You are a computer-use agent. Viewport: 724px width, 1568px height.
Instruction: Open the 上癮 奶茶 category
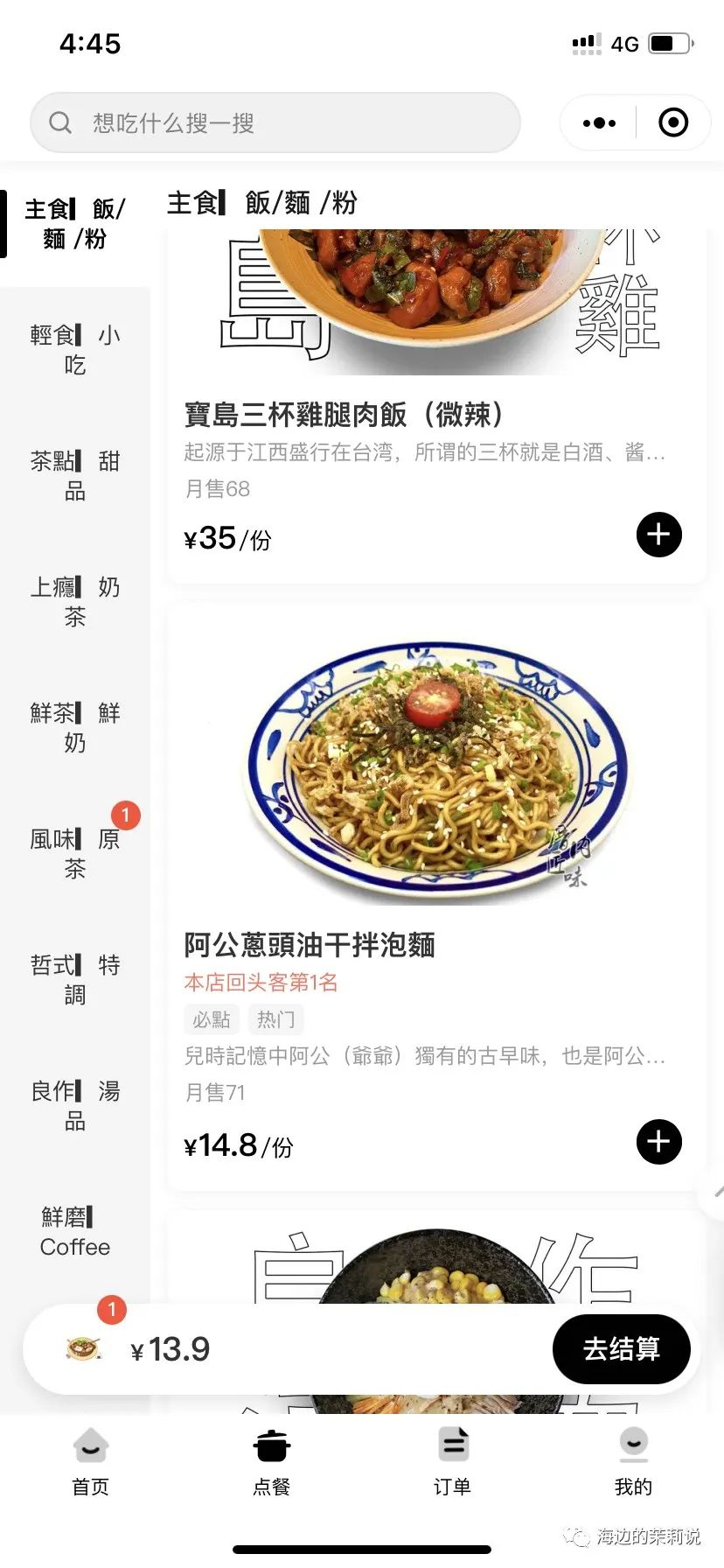75,602
